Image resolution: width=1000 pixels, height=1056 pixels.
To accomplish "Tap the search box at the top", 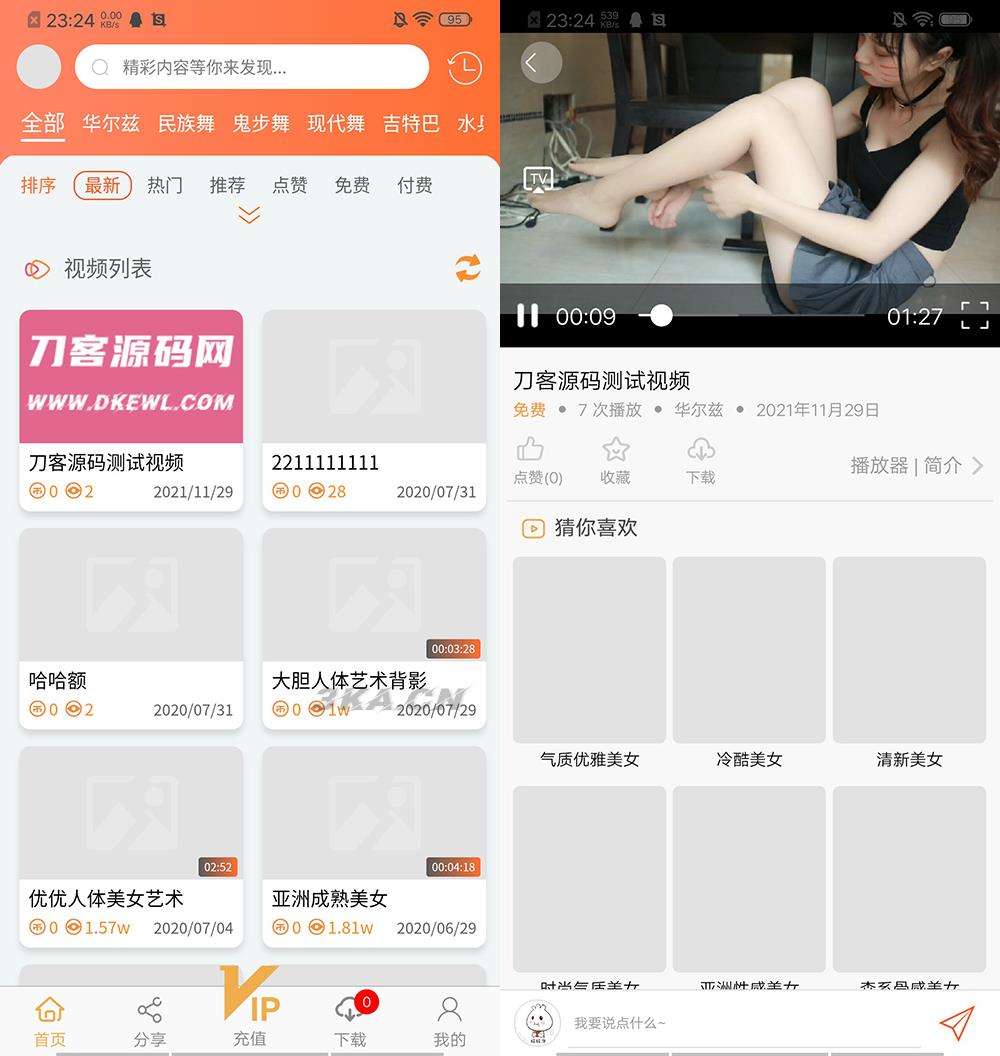I will click(x=252, y=68).
